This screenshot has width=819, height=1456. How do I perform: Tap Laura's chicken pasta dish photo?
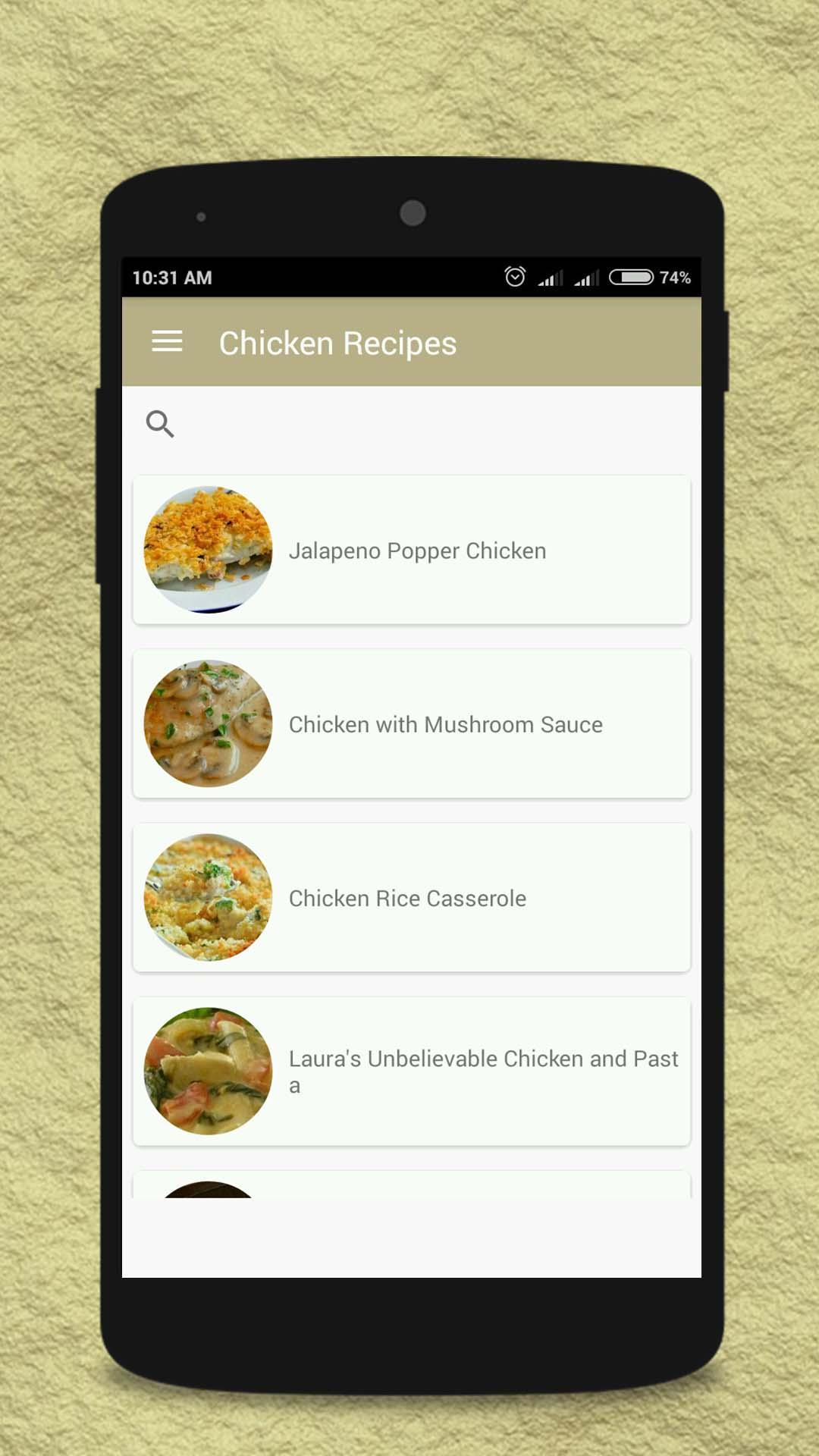(206, 1071)
